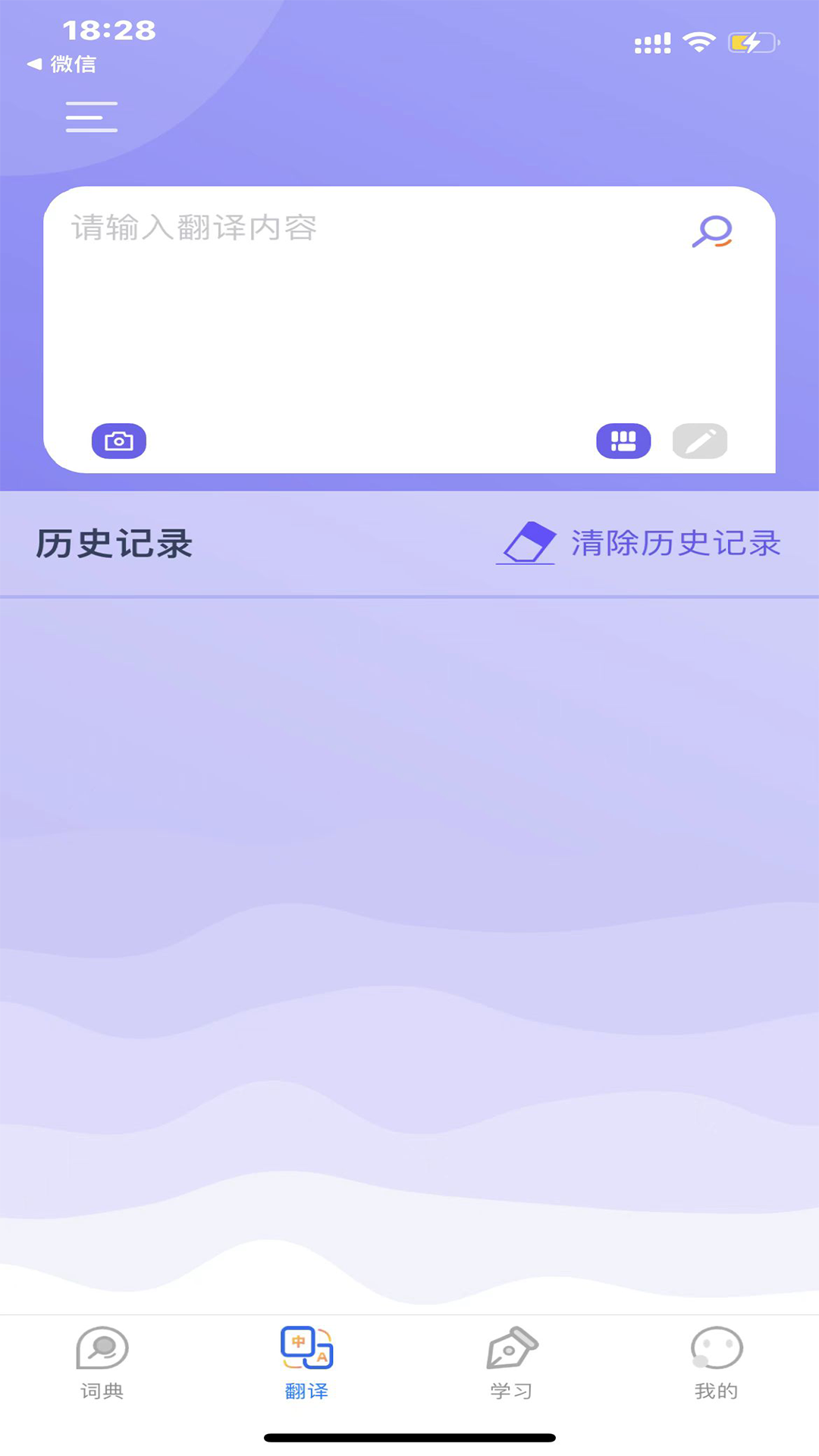Switch to keyboard input mode
Image resolution: width=819 pixels, height=1456 pixels.
coord(623,441)
